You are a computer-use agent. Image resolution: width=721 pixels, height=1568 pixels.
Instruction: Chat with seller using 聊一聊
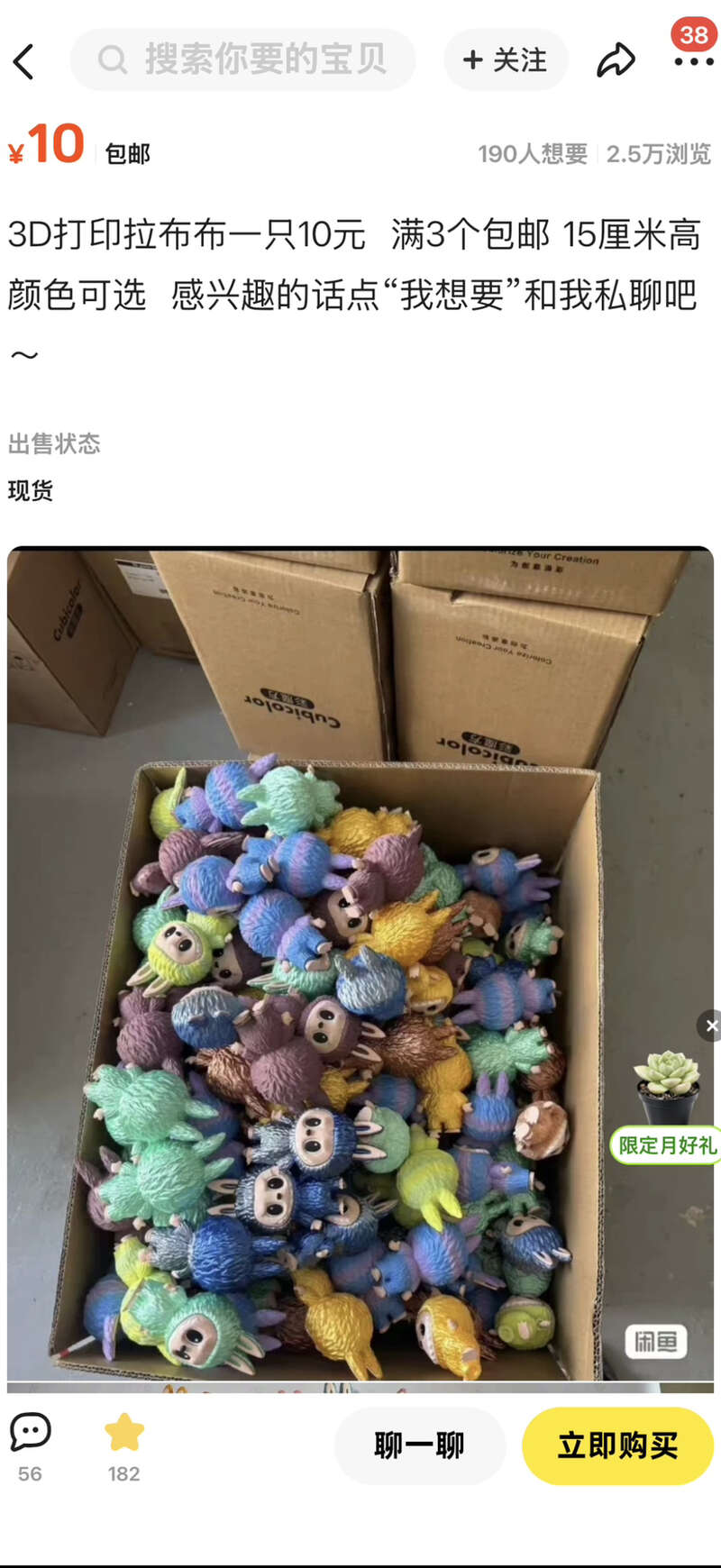(x=419, y=1445)
